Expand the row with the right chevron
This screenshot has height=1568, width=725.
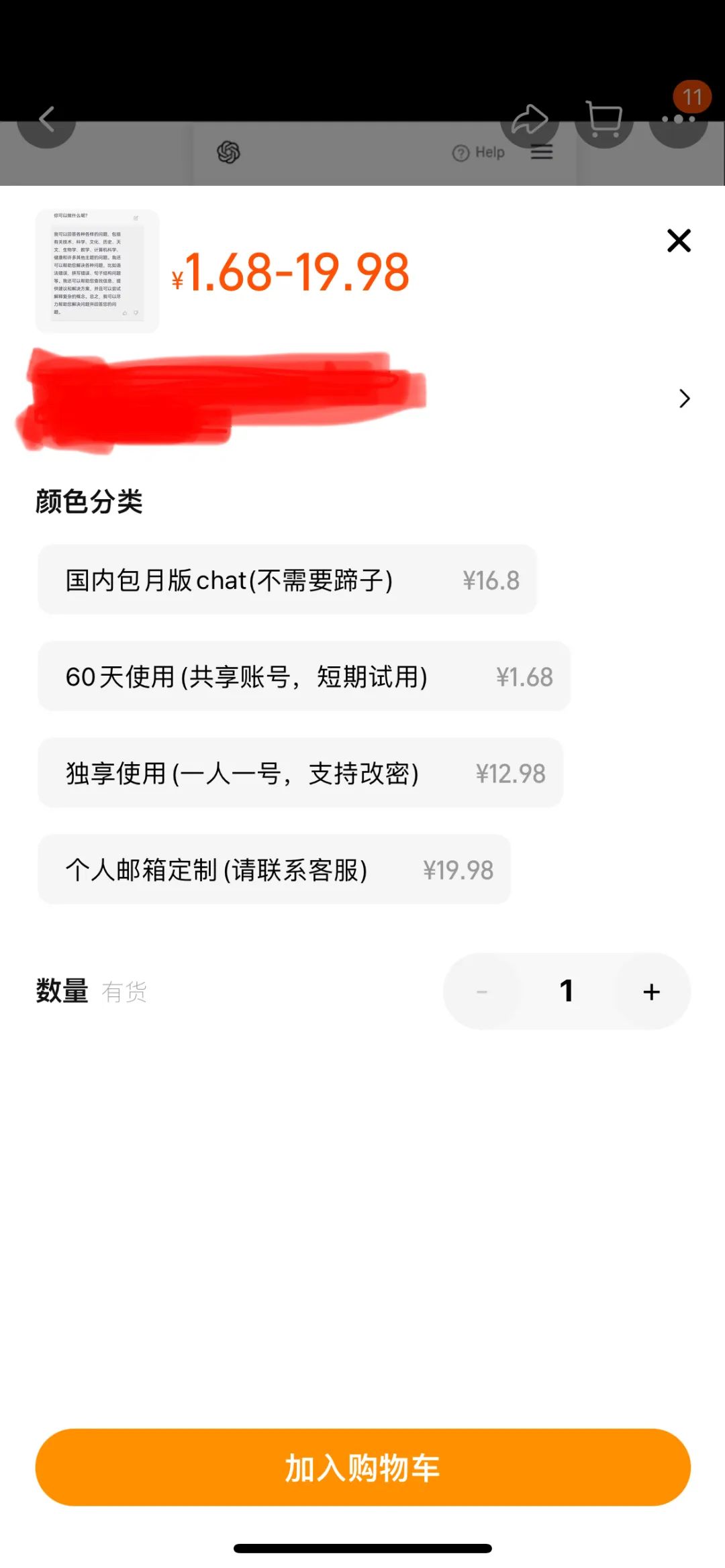684,399
